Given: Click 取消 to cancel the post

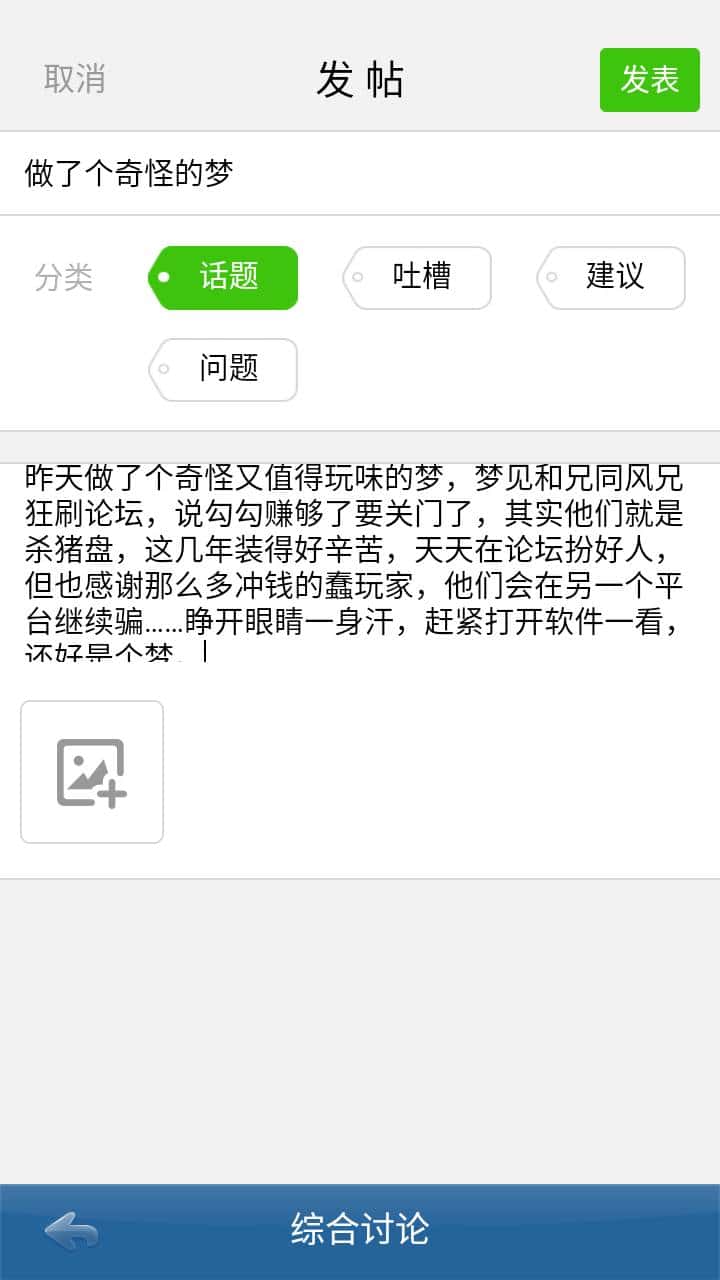Looking at the screenshot, I should pos(73,80).
